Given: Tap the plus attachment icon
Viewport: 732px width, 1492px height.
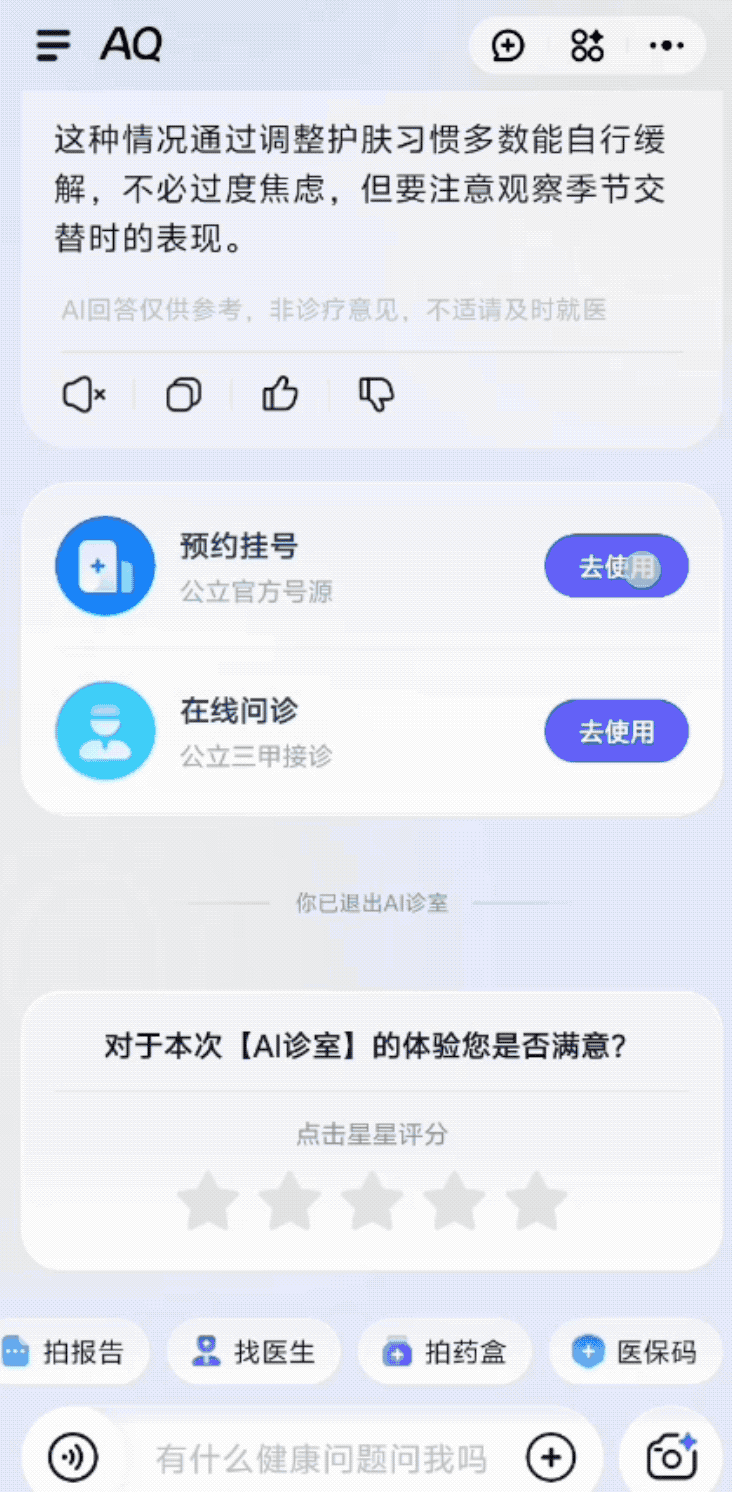Looking at the screenshot, I should point(551,1457).
